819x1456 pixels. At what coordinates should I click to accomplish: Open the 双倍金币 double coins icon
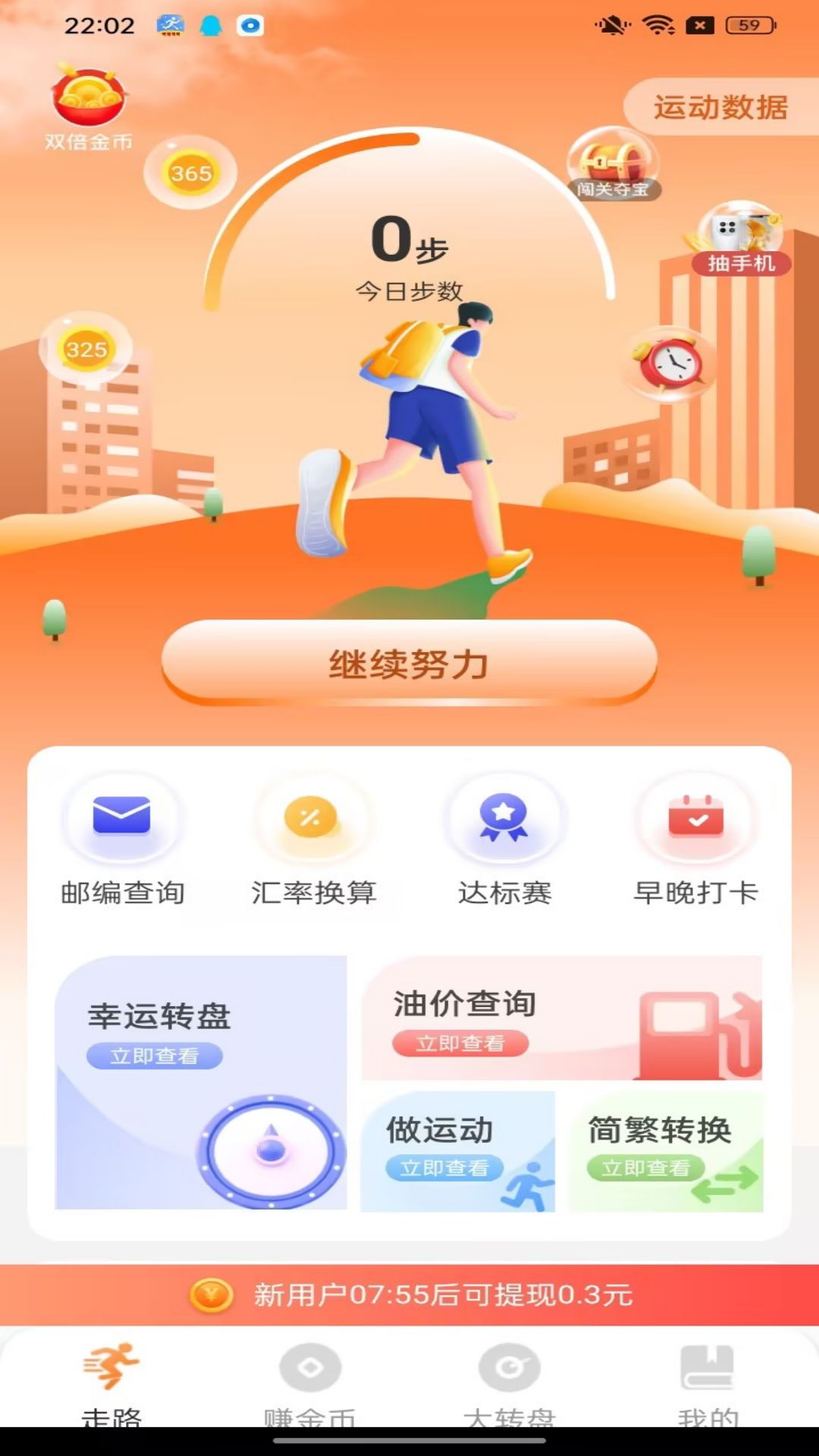tap(89, 108)
